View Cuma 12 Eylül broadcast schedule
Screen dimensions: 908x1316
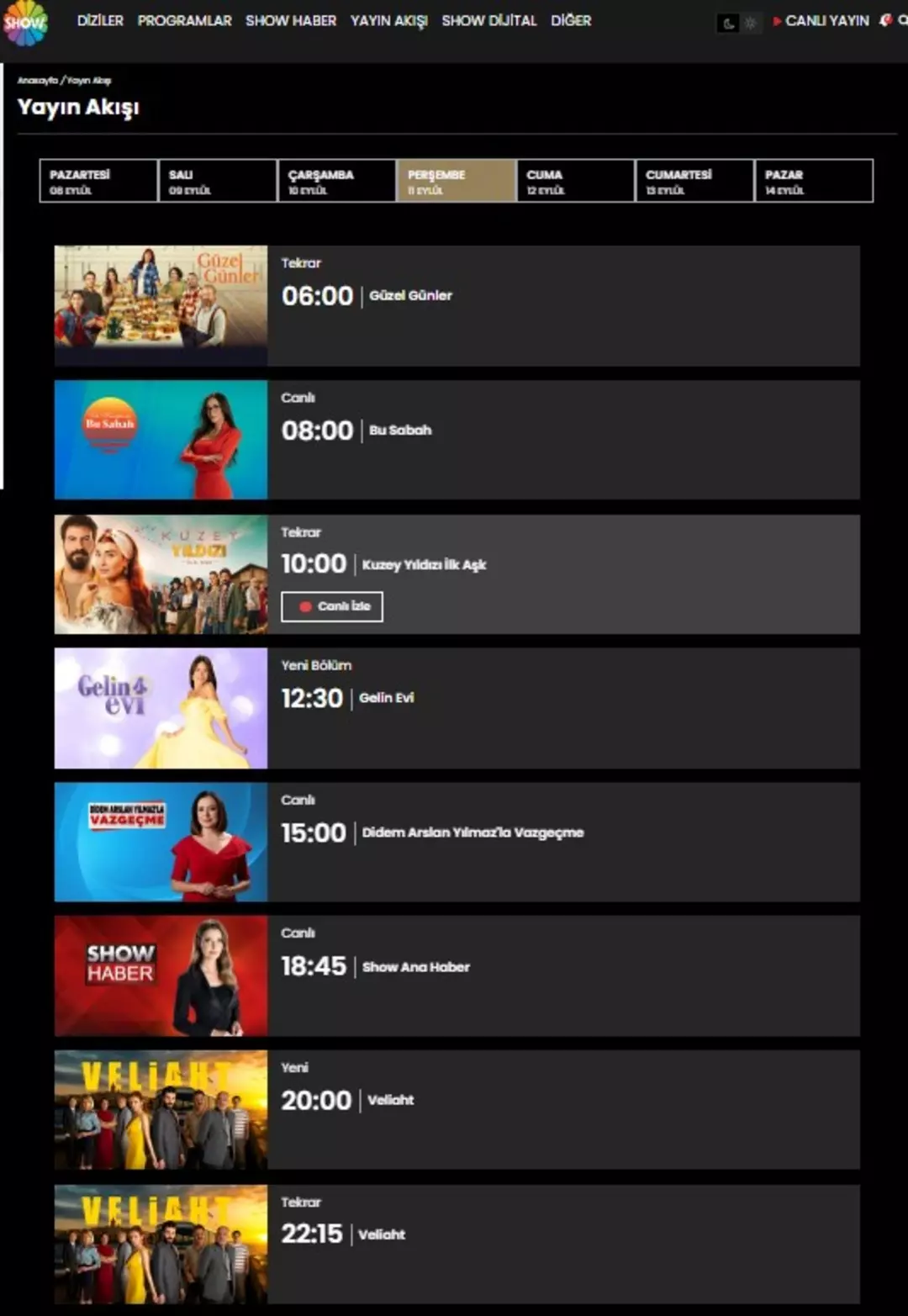point(575,181)
